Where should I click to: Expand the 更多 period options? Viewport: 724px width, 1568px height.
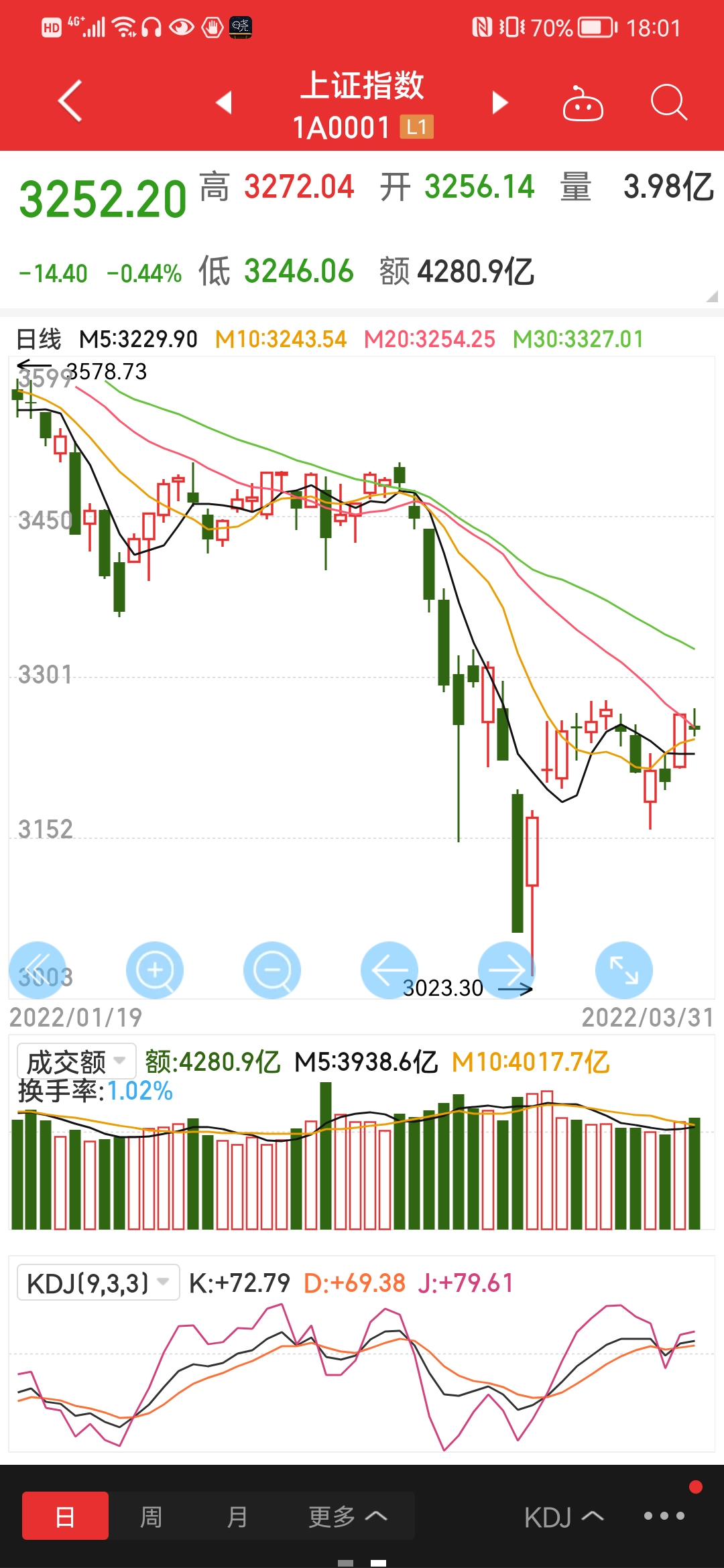click(347, 1516)
